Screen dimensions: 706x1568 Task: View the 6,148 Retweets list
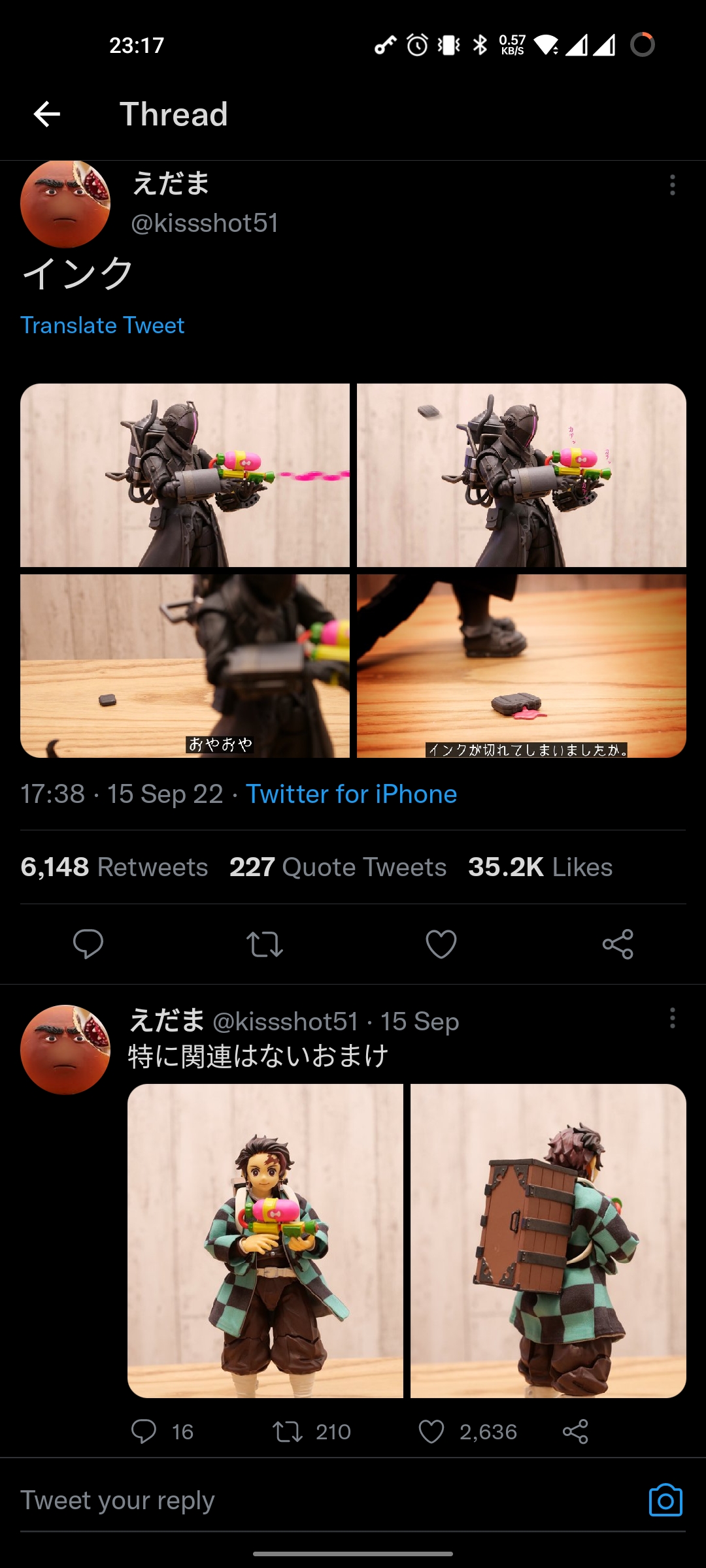[x=114, y=868]
